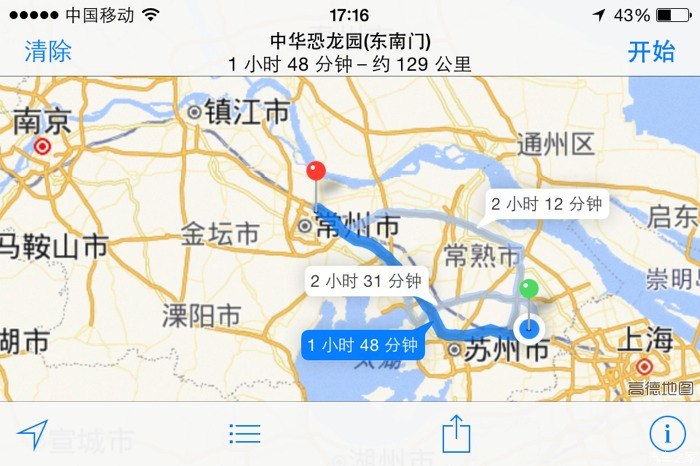This screenshot has height=466, width=700.
Task: Select the 2 小时 12 分钟 alternate route
Action: click(x=546, y=205)
